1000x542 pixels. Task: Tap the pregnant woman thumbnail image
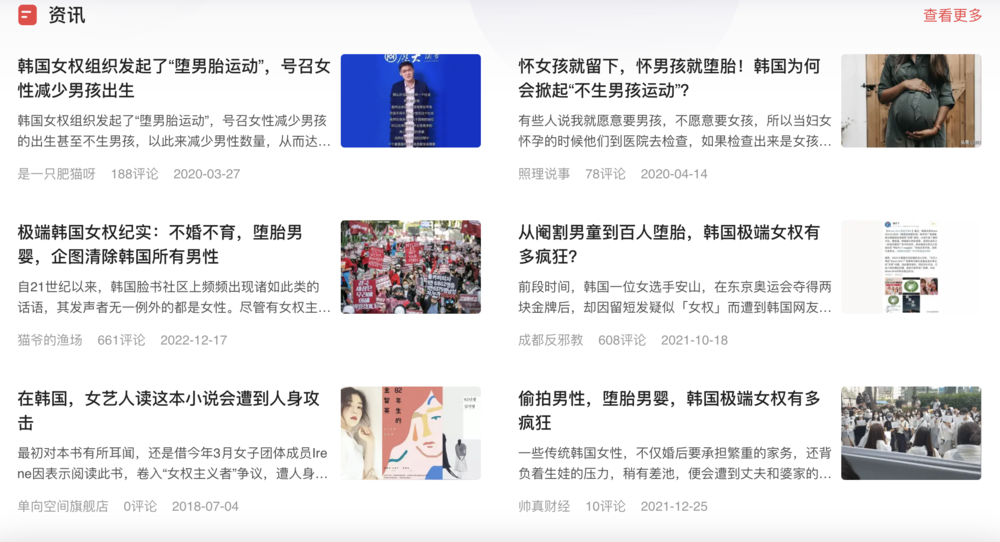(910, 101)
